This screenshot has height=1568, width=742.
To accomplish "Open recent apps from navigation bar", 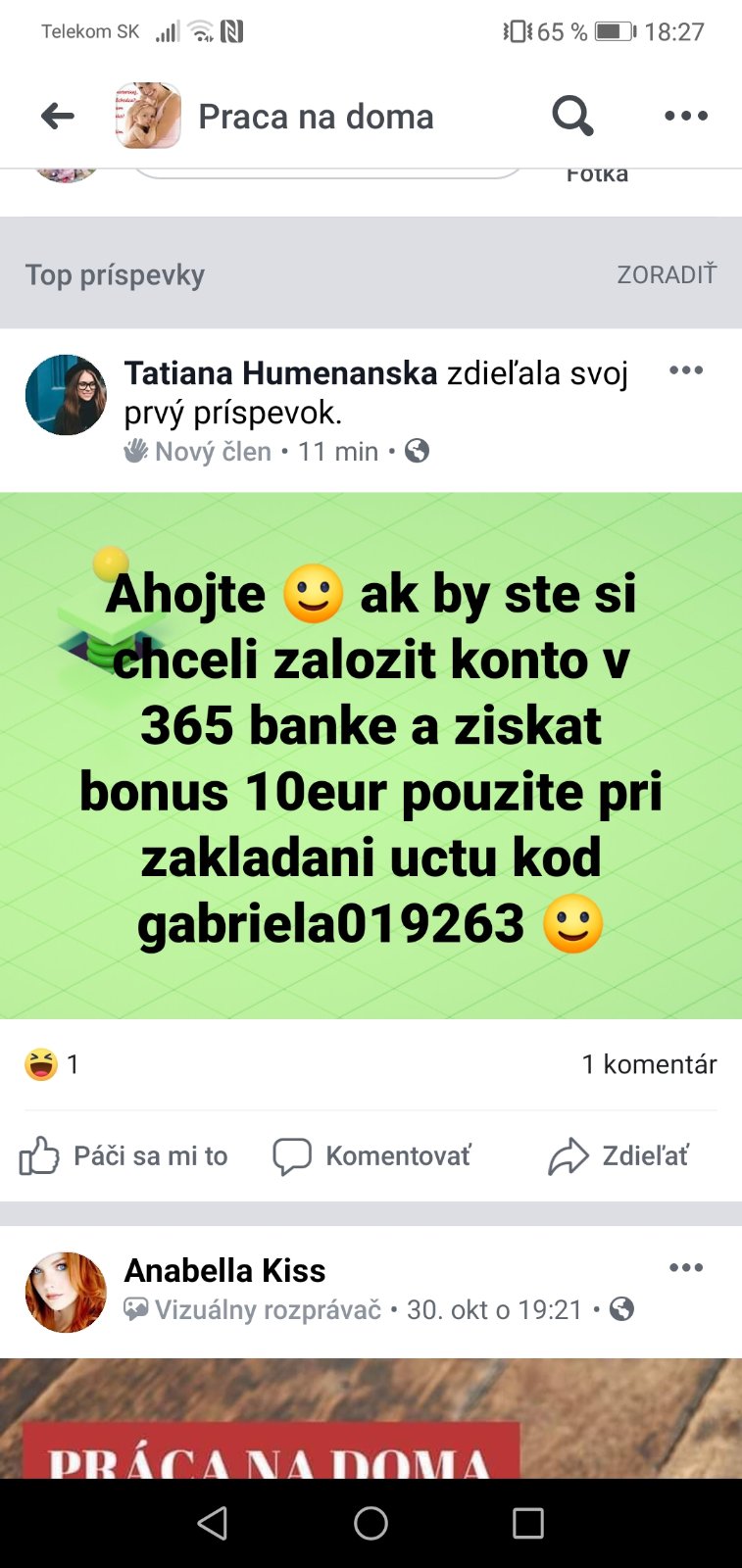I will pos(527,1523).
